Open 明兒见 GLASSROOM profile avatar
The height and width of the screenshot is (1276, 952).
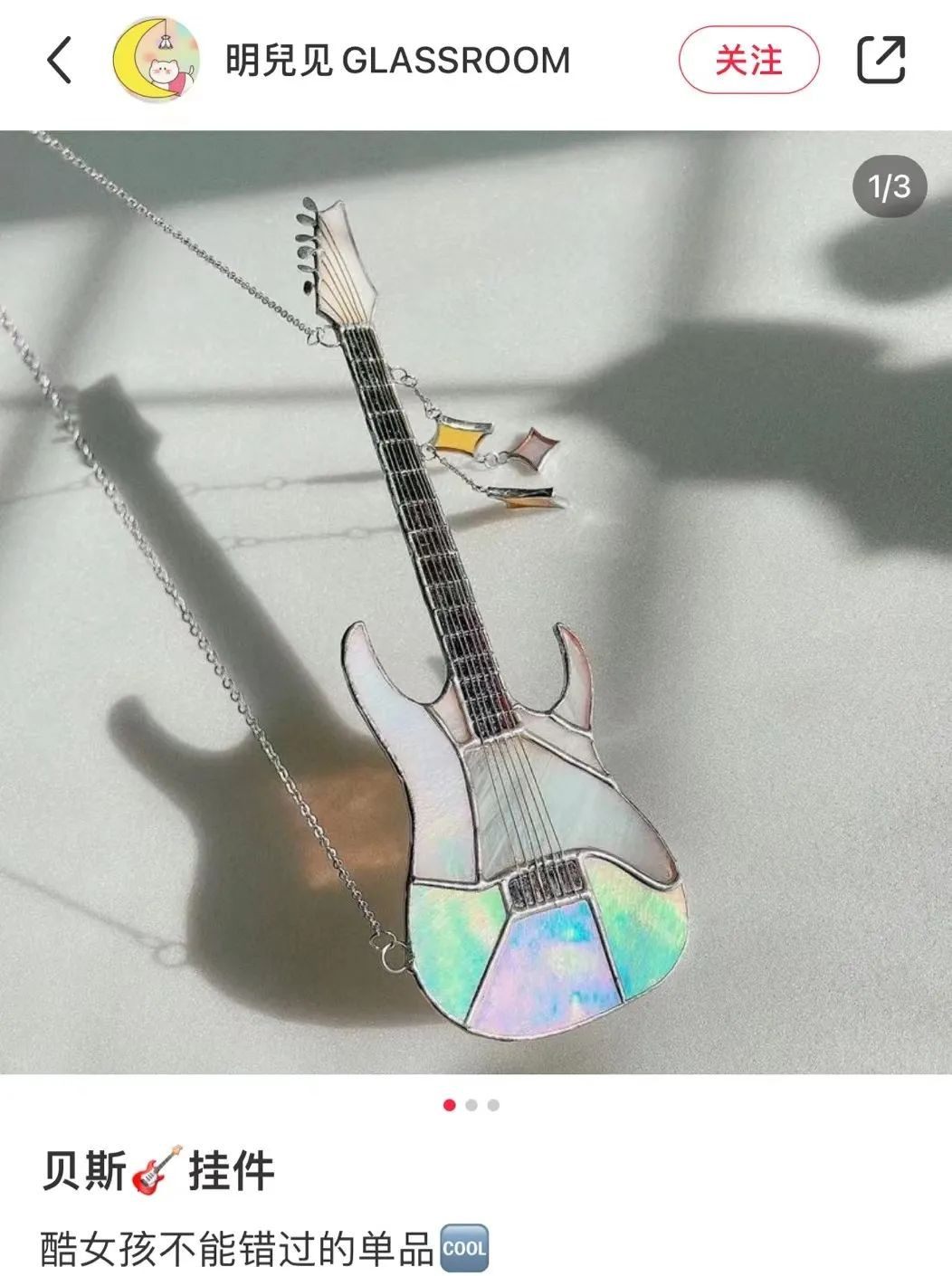coord(156,60)
